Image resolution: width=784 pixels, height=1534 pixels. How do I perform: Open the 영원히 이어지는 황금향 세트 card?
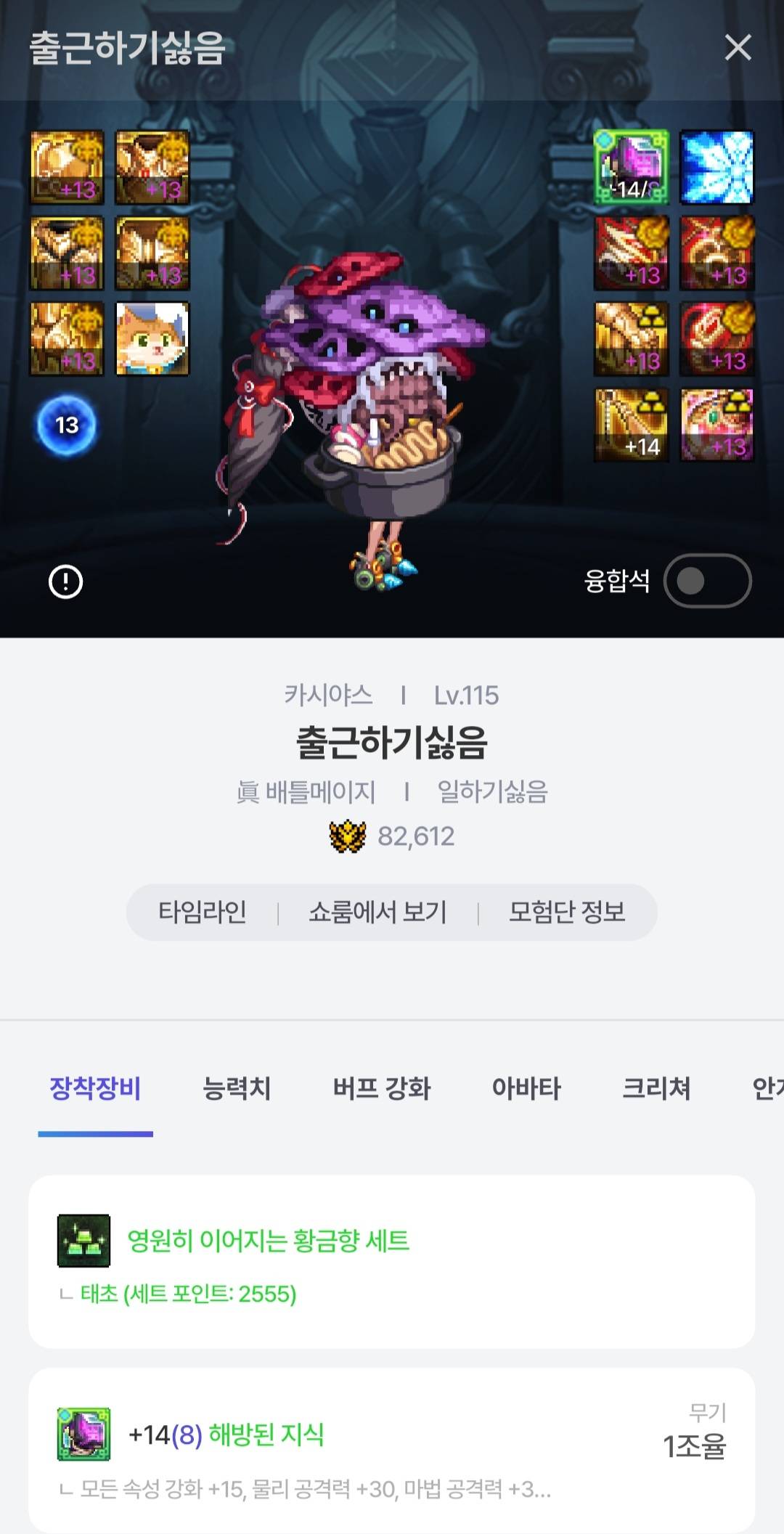tap(391, 1261)
